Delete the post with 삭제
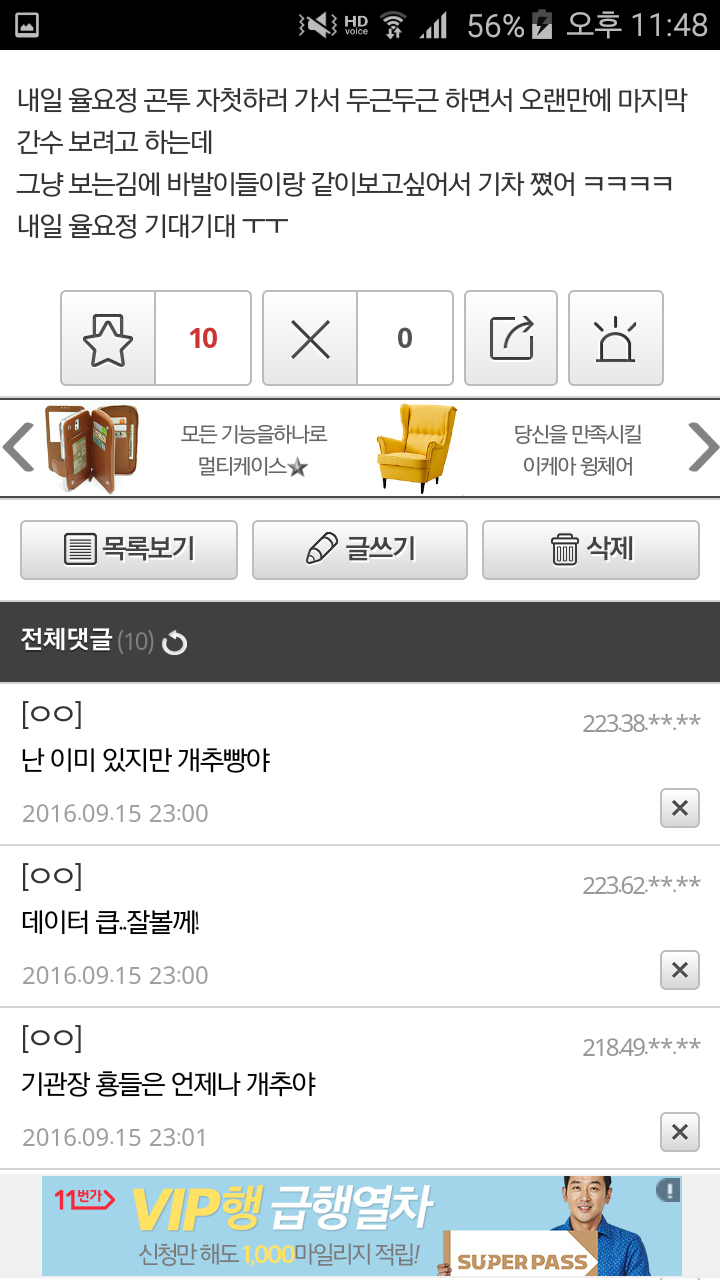Image resolution: width=720 pixels, height=1280 pixels. (590, 549)
